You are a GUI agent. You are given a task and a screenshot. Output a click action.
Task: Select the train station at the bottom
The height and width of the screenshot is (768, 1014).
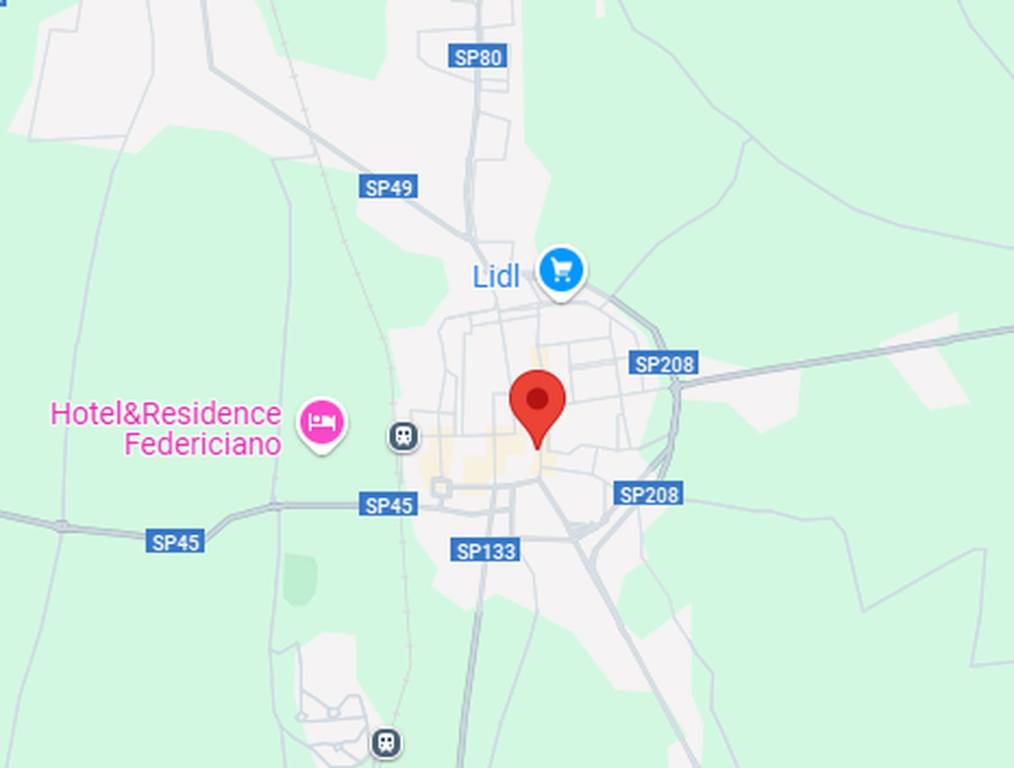(386, 743)
